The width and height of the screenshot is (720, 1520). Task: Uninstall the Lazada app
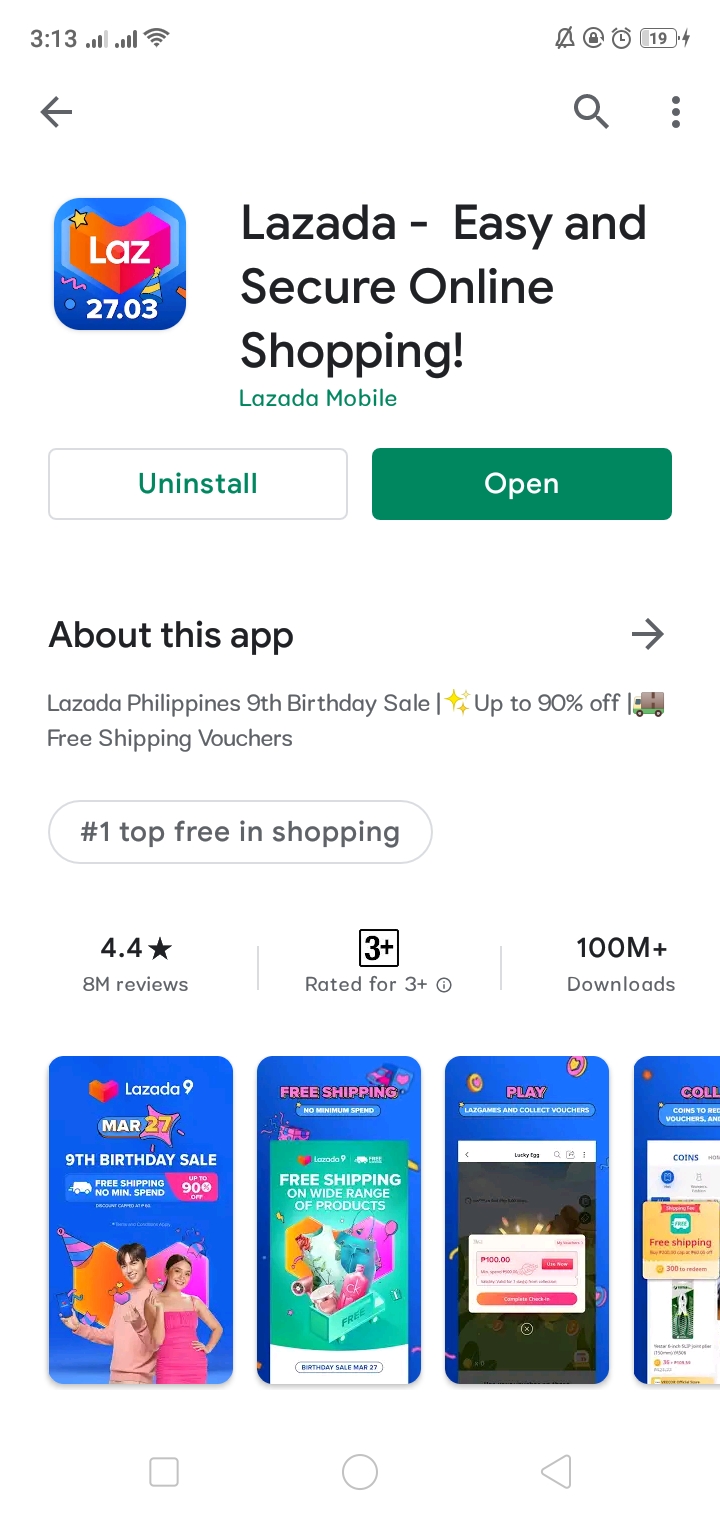point(198,484)
